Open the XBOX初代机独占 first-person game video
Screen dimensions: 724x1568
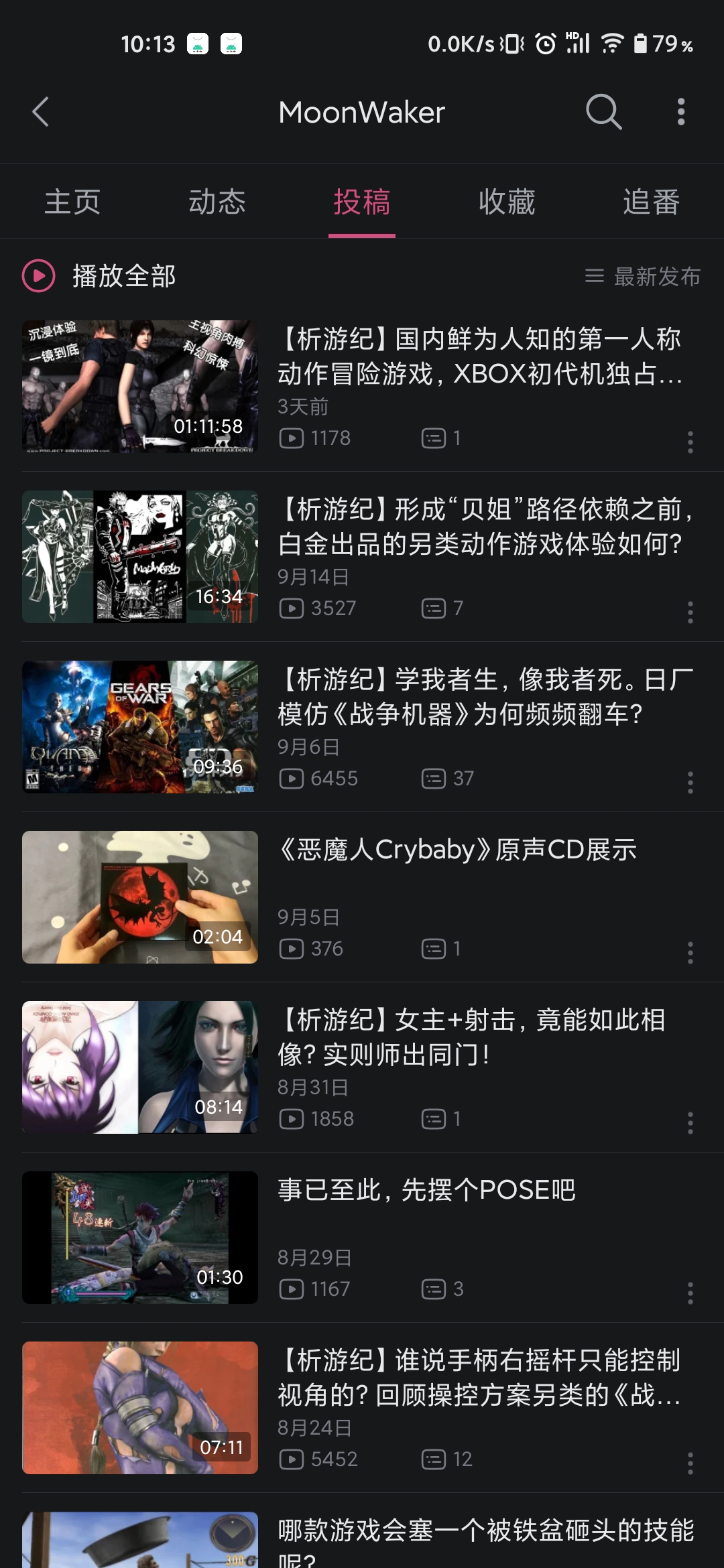point(479,356)
